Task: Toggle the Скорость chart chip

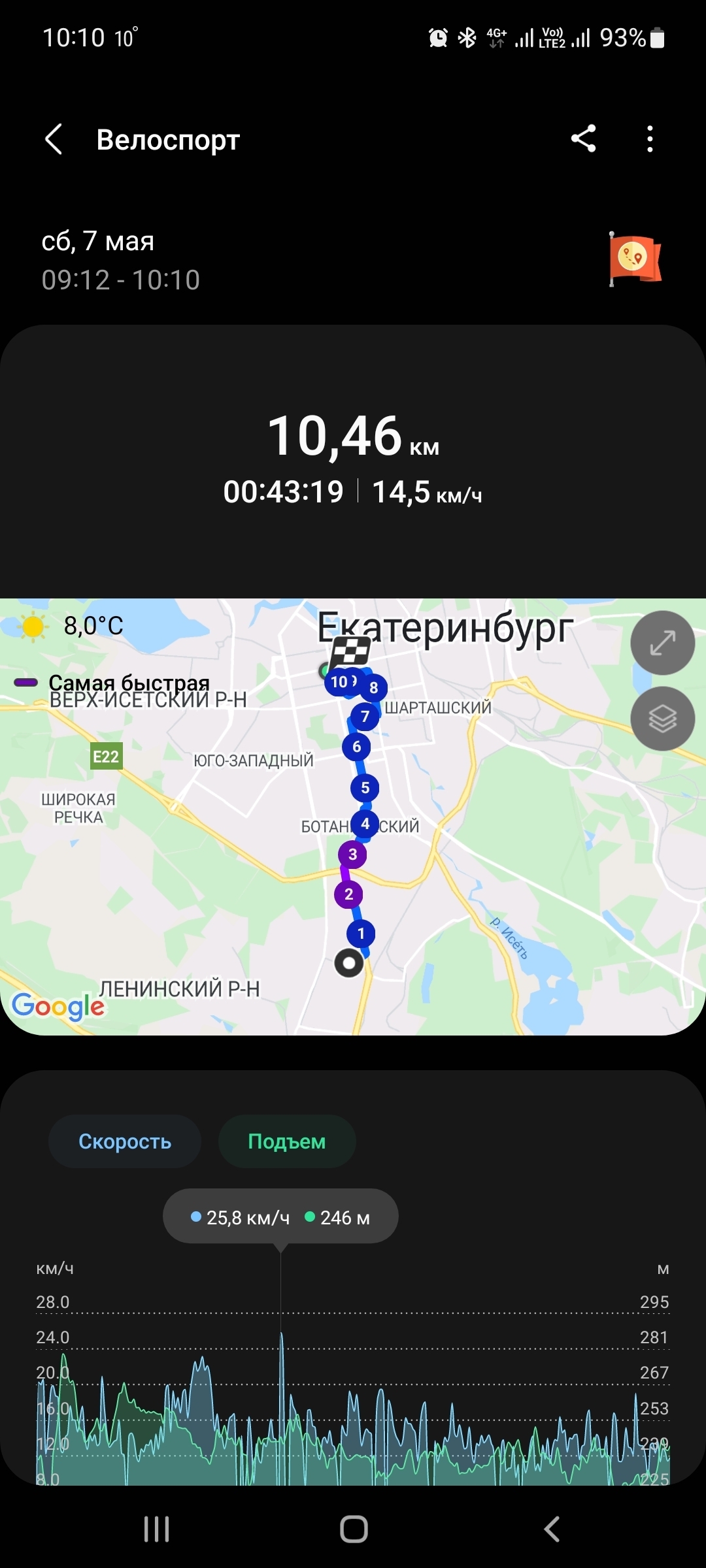Action: (125, 1141)
